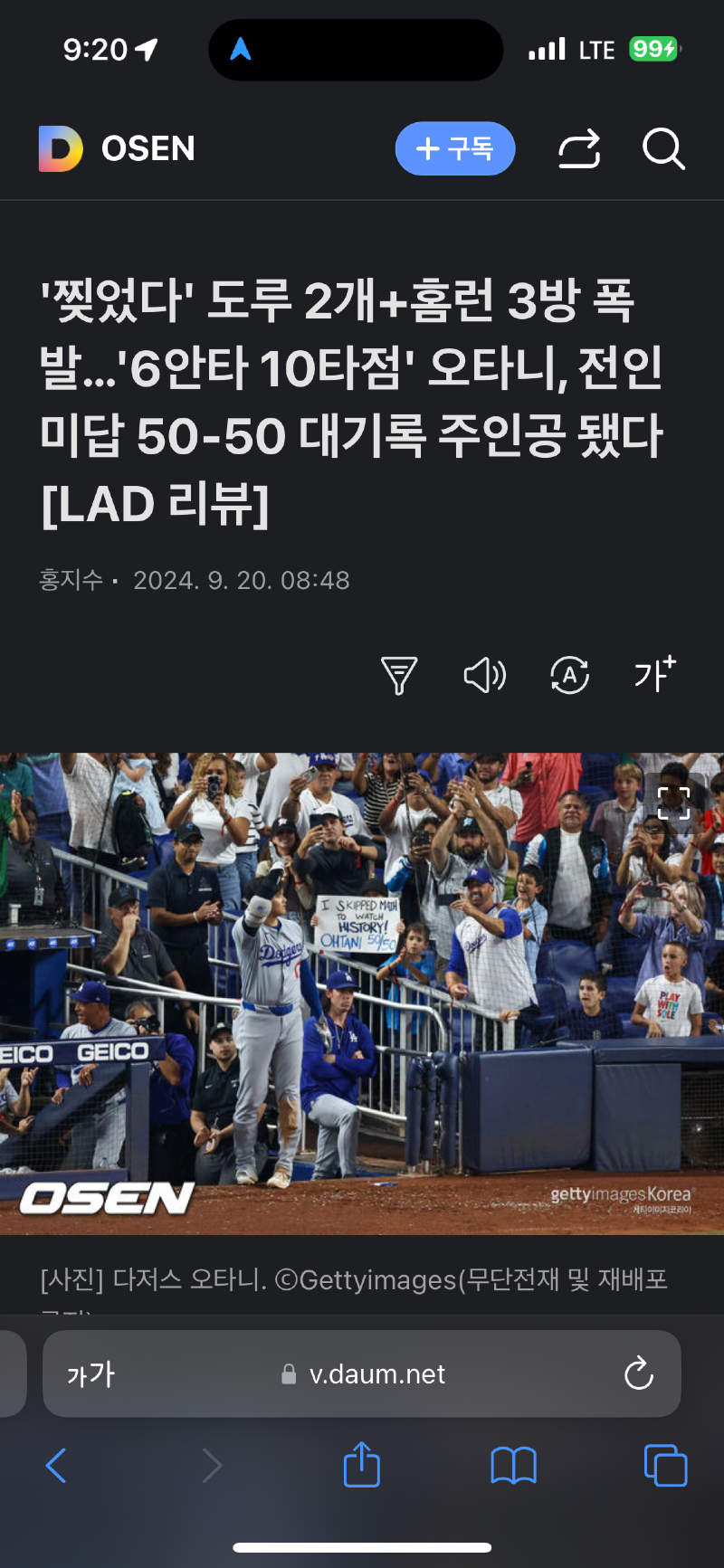This screenshot has height=1568, width=724.
Task: Translate the article with the A icon
Action: point(569,676)
